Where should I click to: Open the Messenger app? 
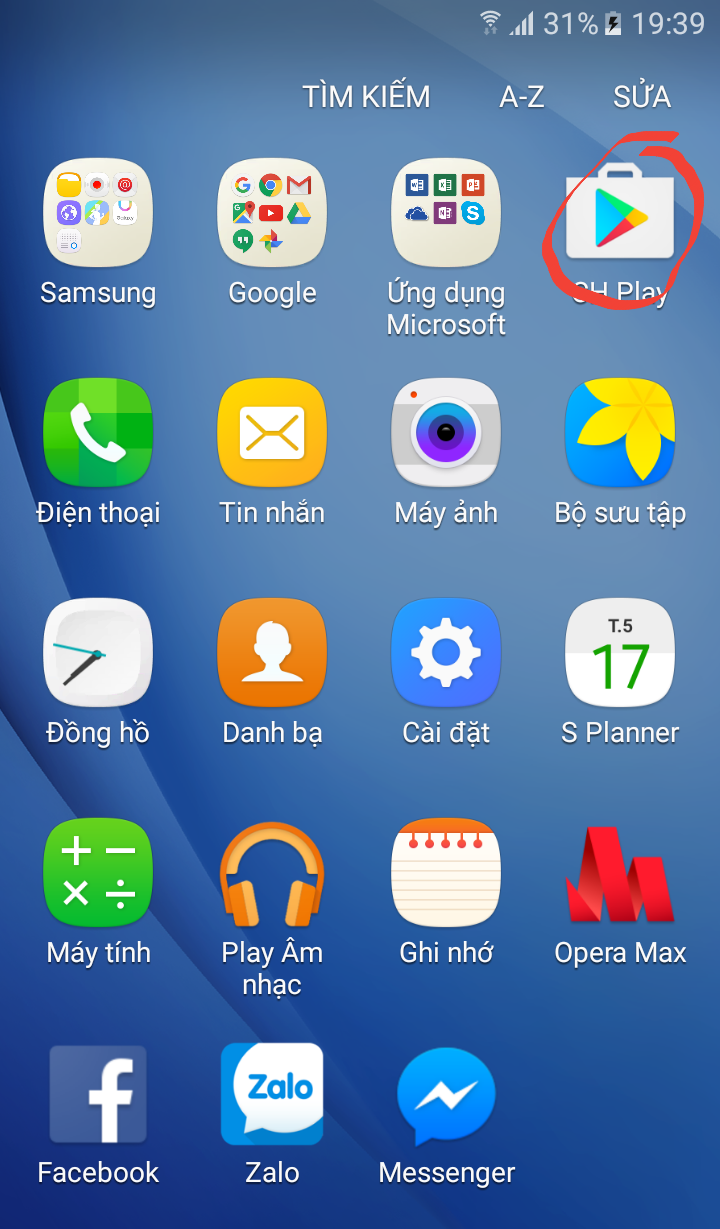point(446,1093)
